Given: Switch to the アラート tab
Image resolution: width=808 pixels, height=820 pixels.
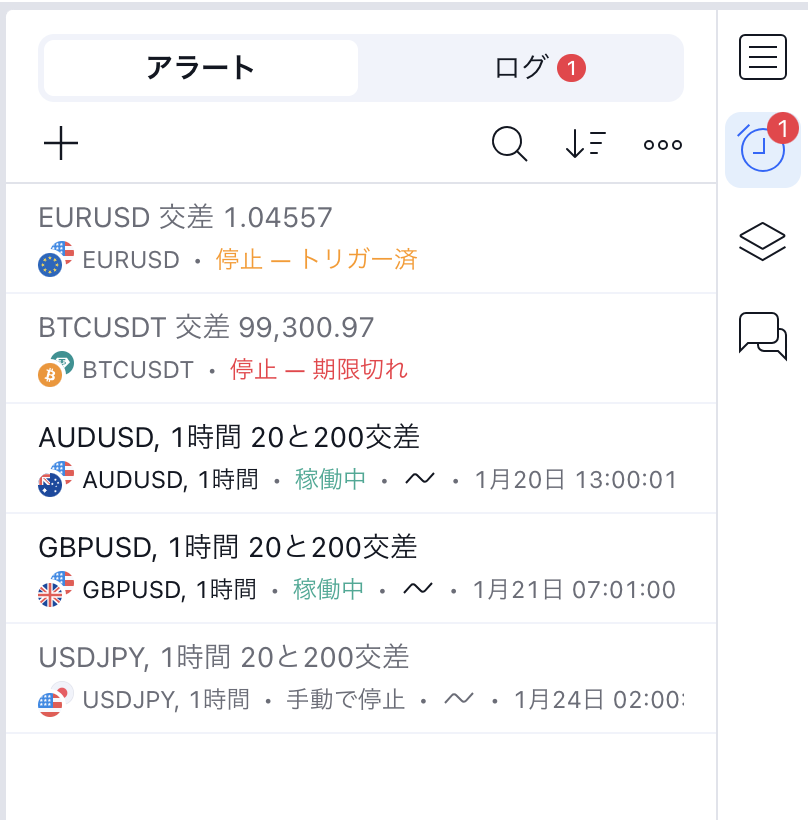Looking at the screenshot, I should click(201, 68).
